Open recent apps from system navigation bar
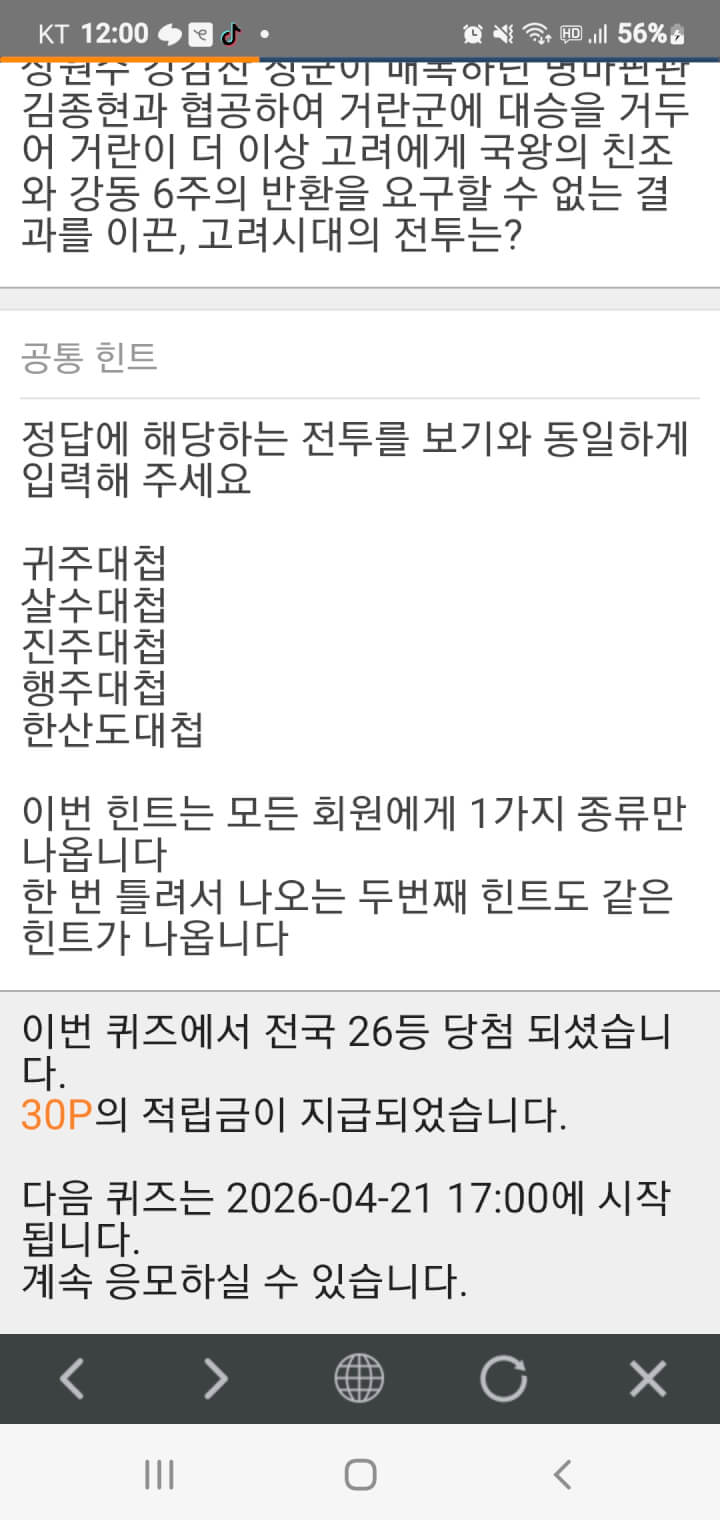 click(159, 1474)
